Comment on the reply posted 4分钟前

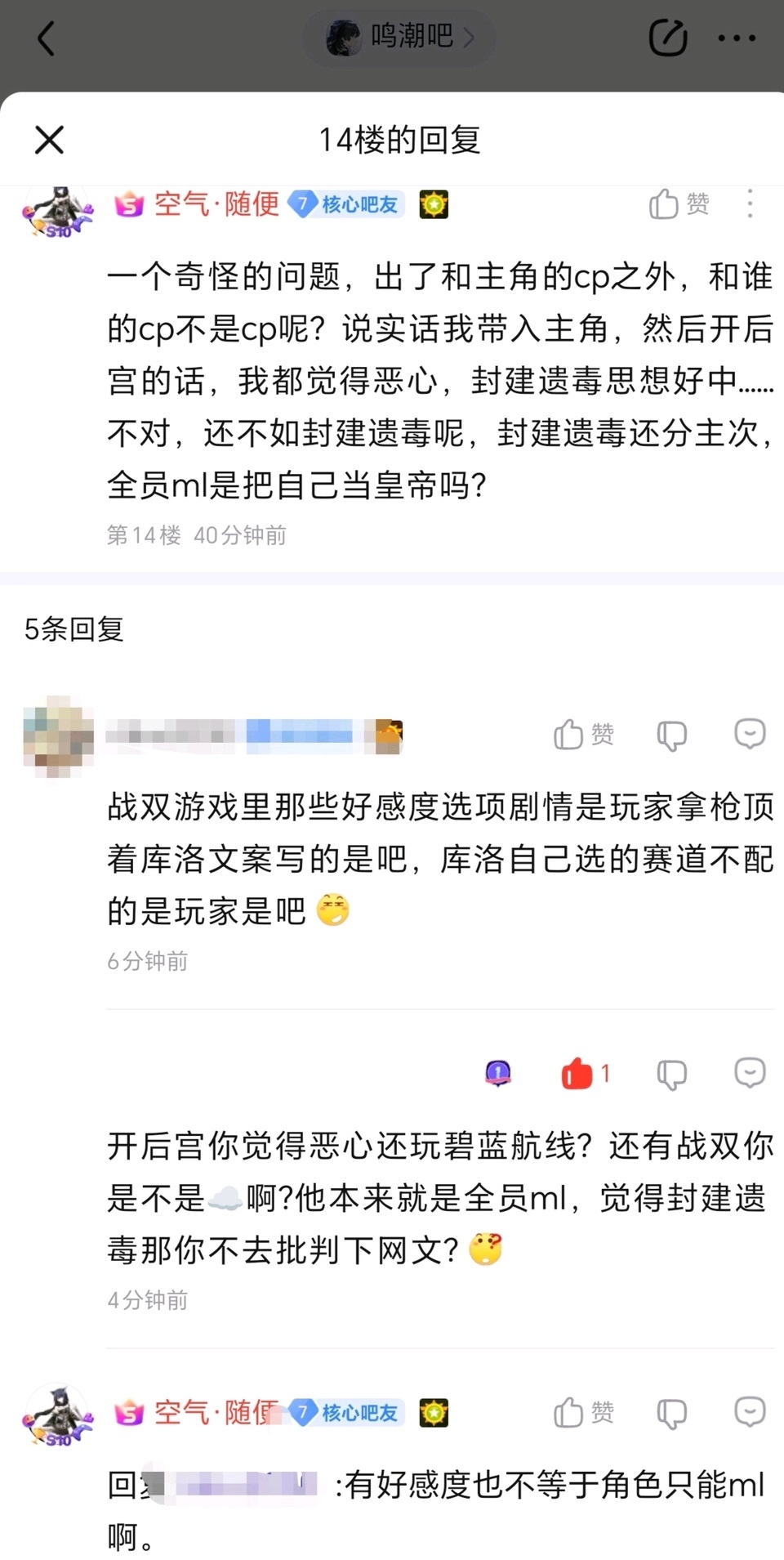749,1072
